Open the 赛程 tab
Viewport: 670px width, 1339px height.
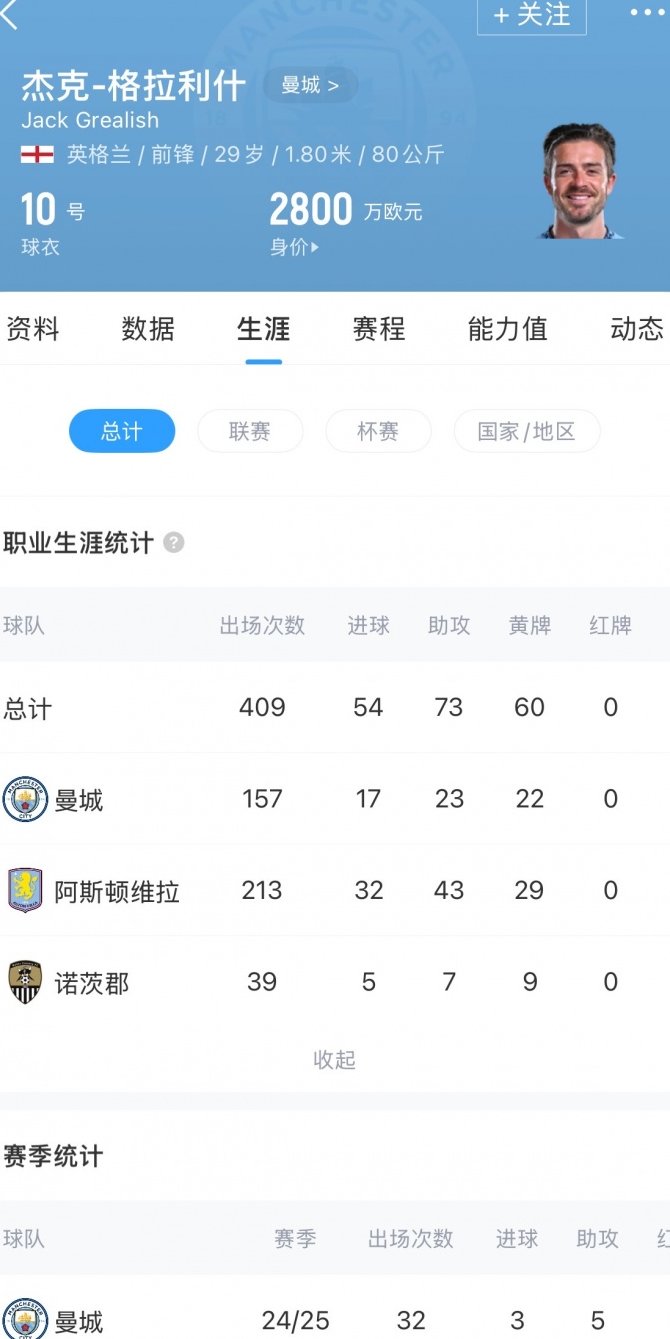379,329
